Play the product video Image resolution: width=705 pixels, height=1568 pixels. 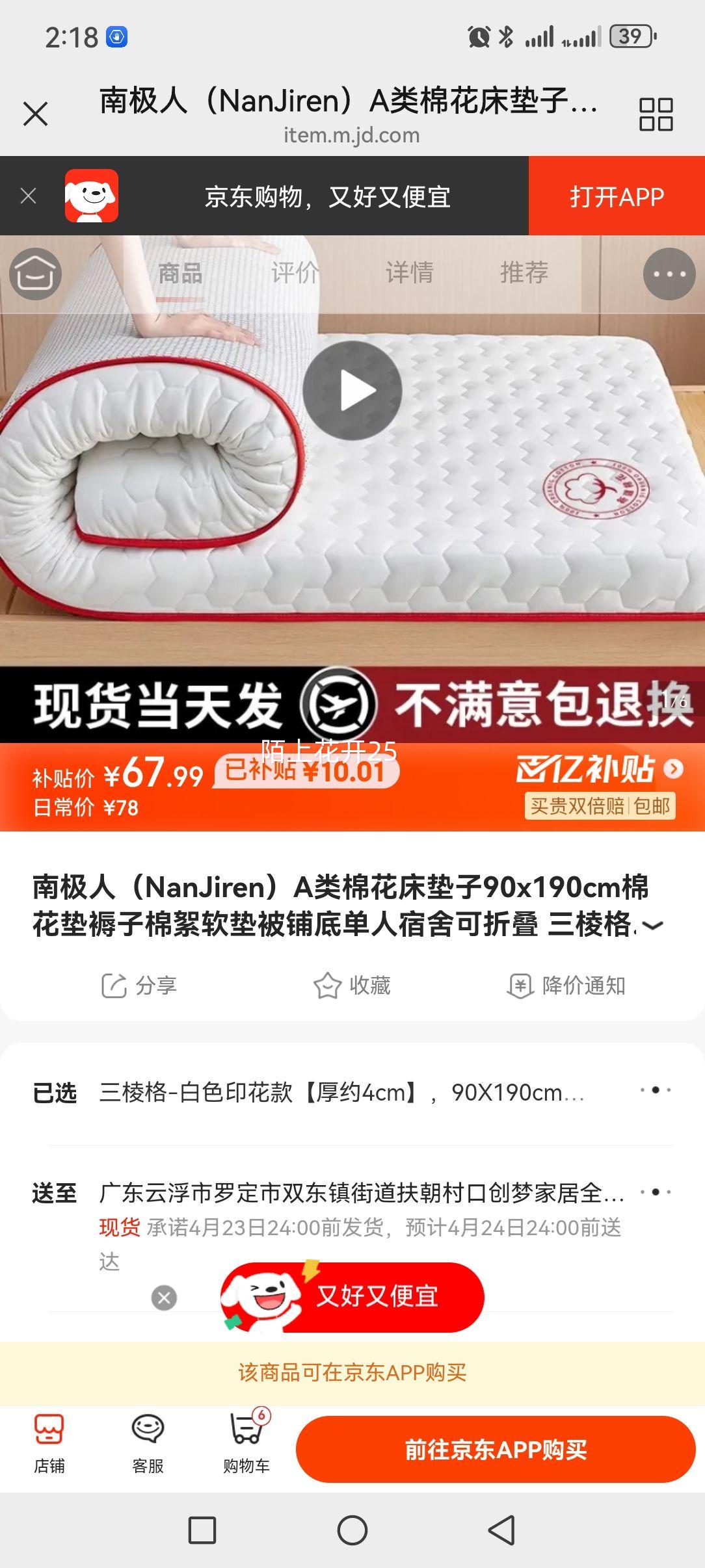tap(352, 391)
